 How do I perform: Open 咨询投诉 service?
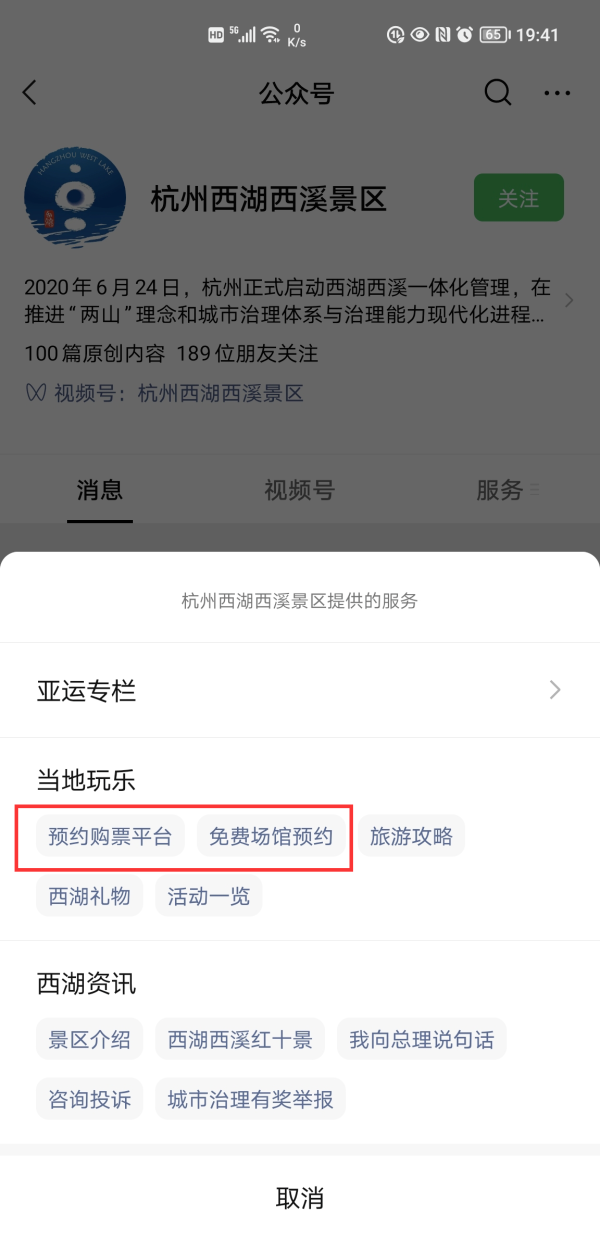click(x=90, y=1099)
